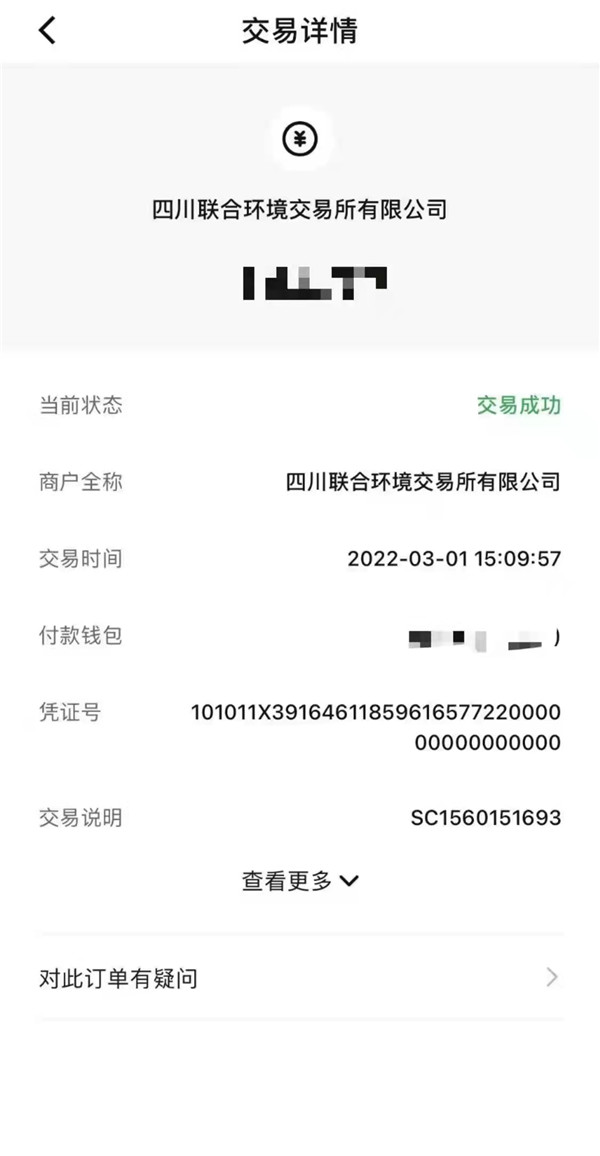Open the 对此订单有疑问 row
This screenshot has width=600, height=1156.
pos(299,978)
